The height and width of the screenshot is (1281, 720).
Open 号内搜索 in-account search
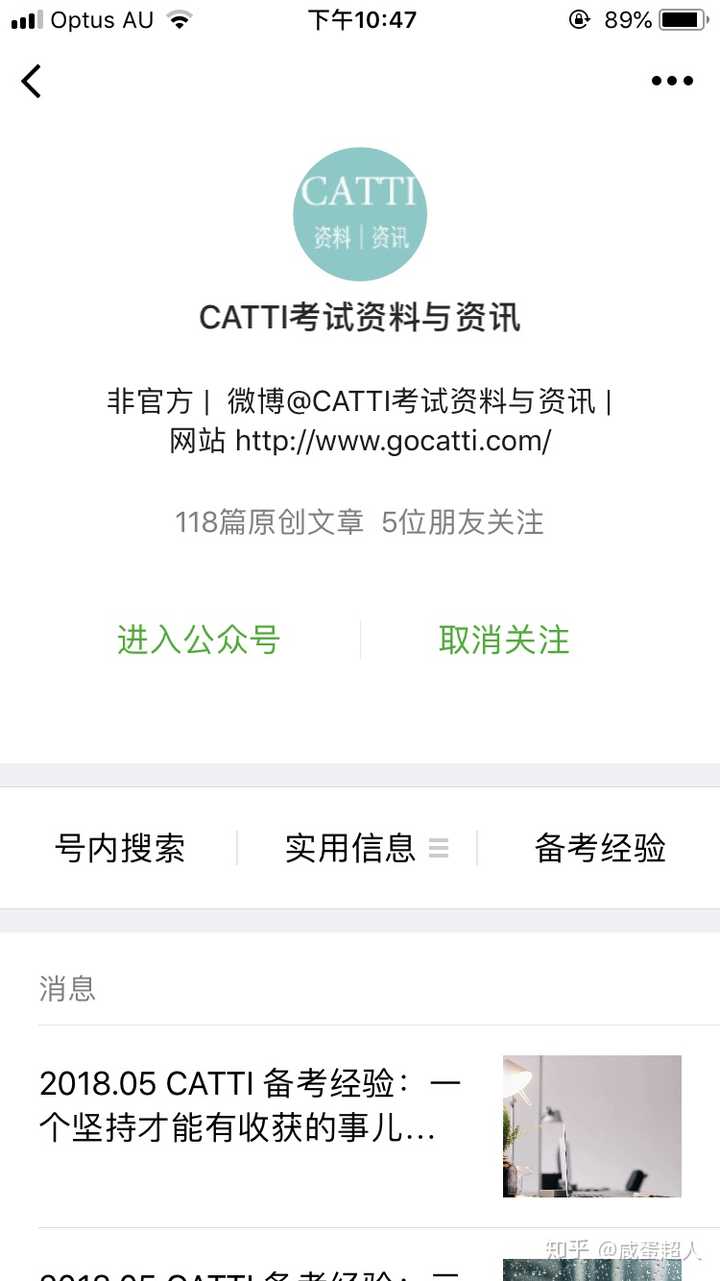point(120,848)
